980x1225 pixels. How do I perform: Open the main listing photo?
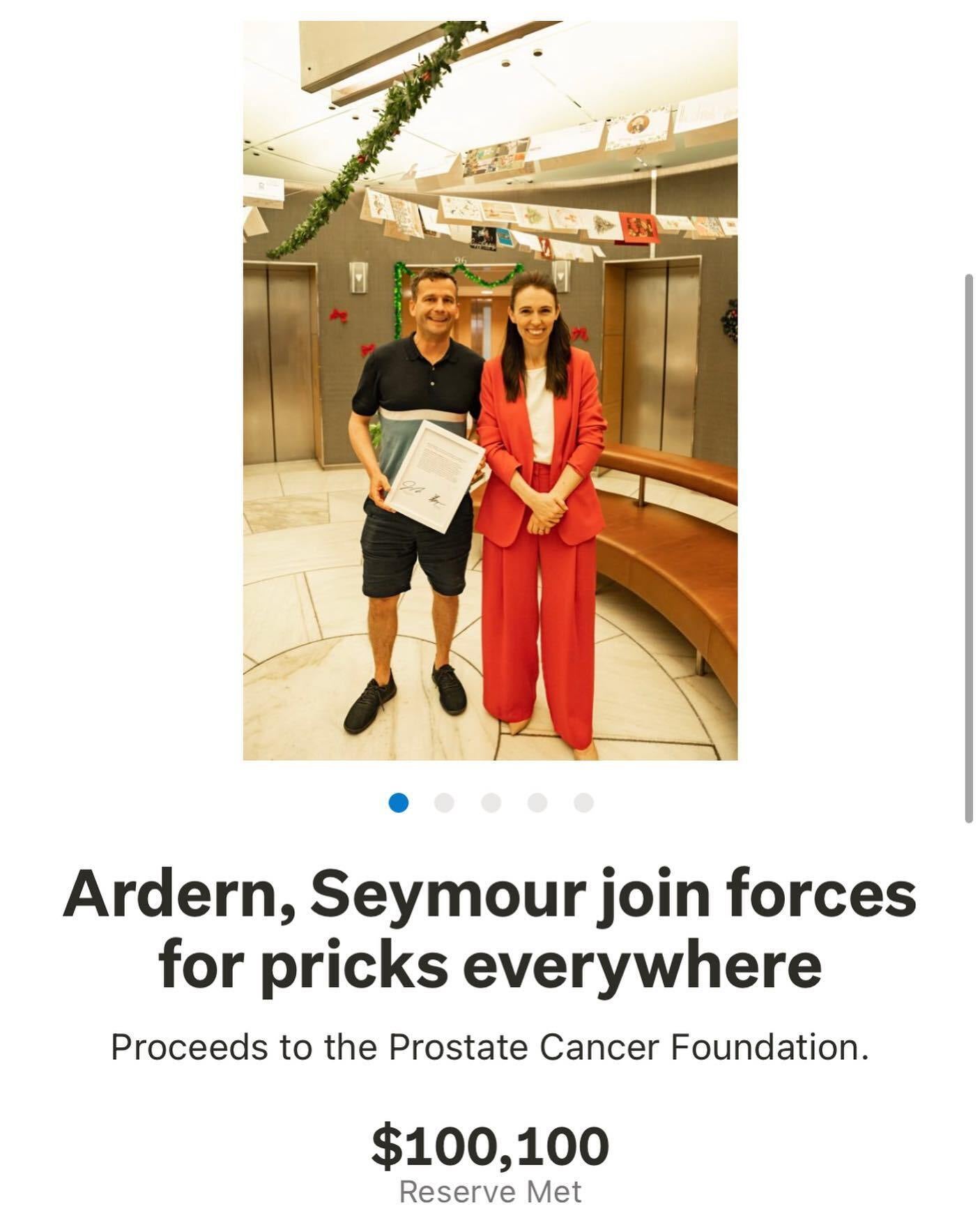[489, 390]
